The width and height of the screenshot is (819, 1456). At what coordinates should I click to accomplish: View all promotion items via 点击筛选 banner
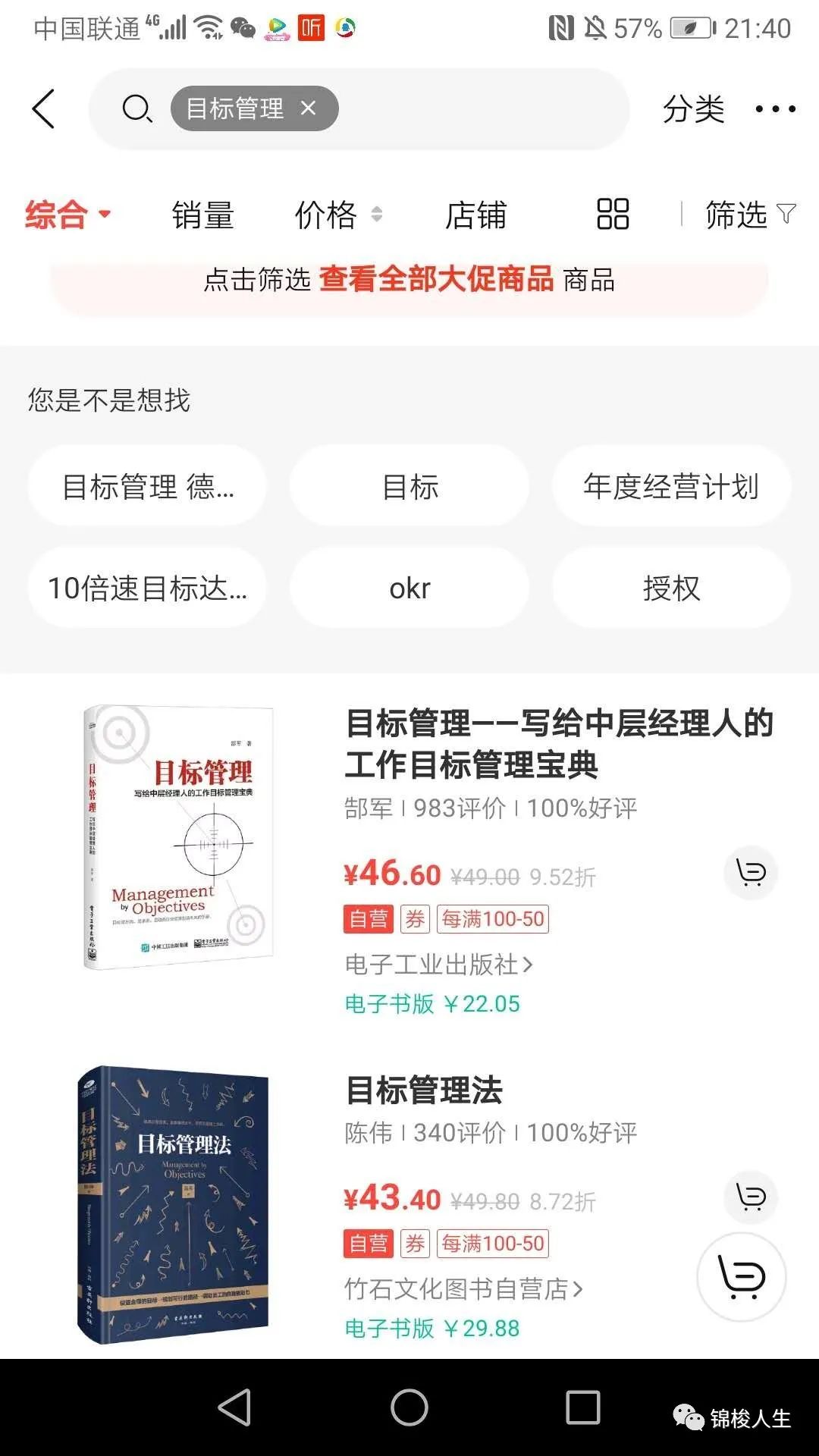pyautogui.click(x=409, y=280)
